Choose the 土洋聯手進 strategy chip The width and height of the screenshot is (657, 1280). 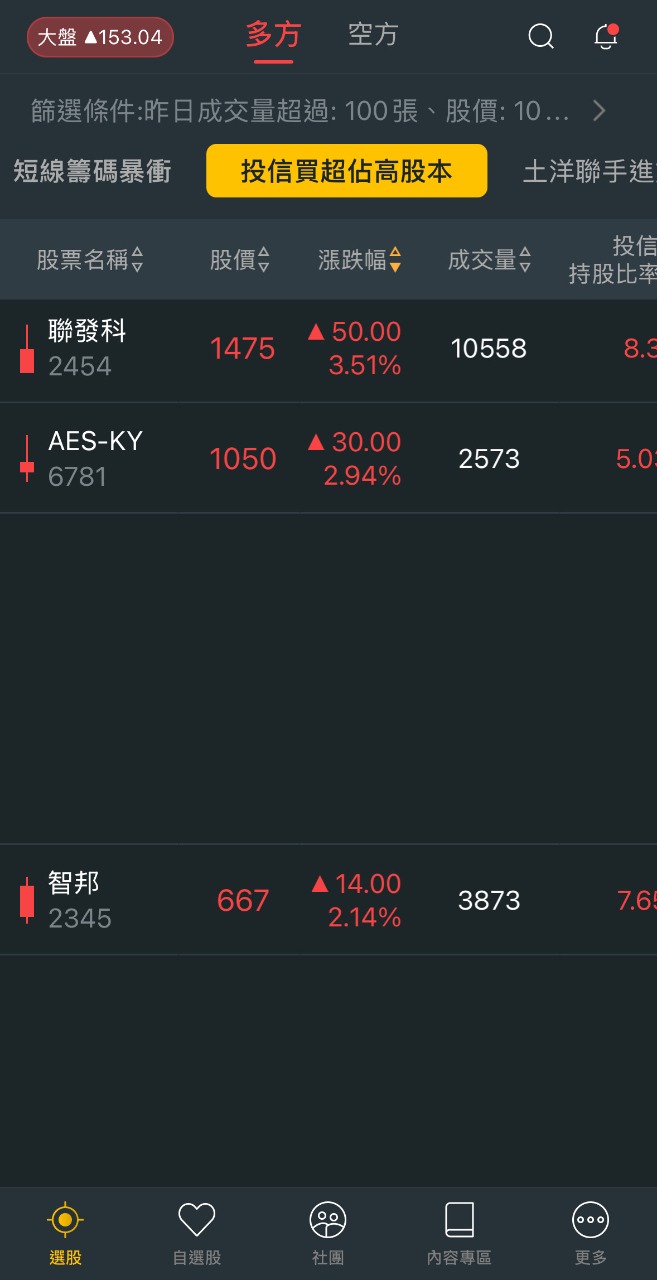pos(589,171)
